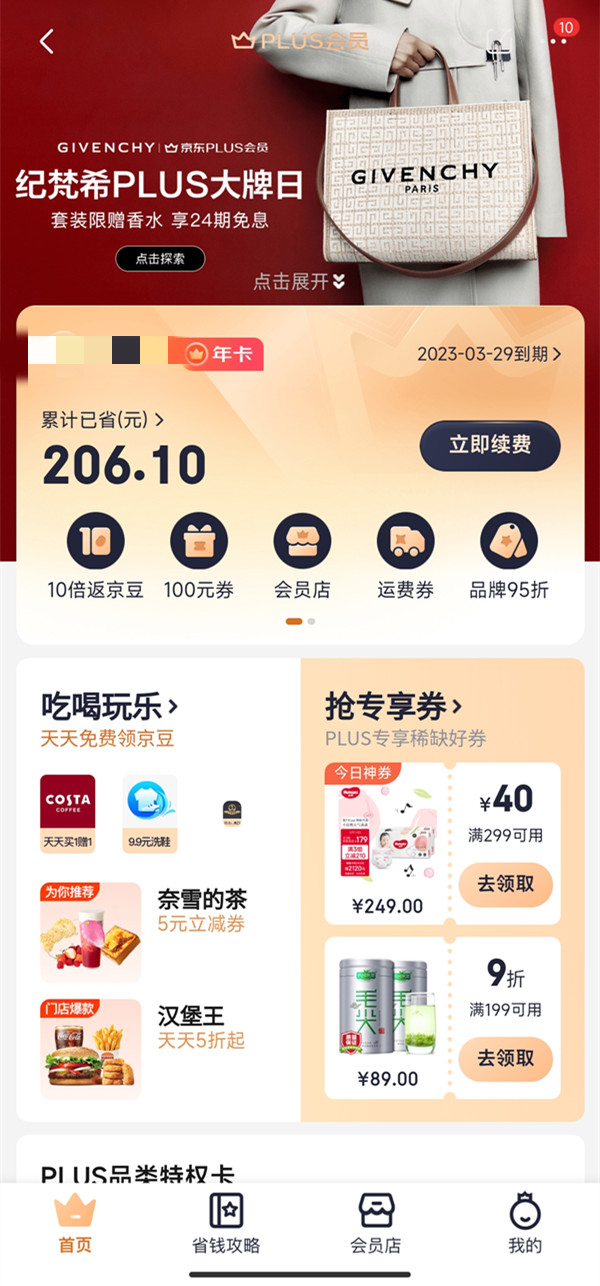Expand the banner via 点击展开
The width and height of the screenshot is (600, 1286).
pos(298,282)
